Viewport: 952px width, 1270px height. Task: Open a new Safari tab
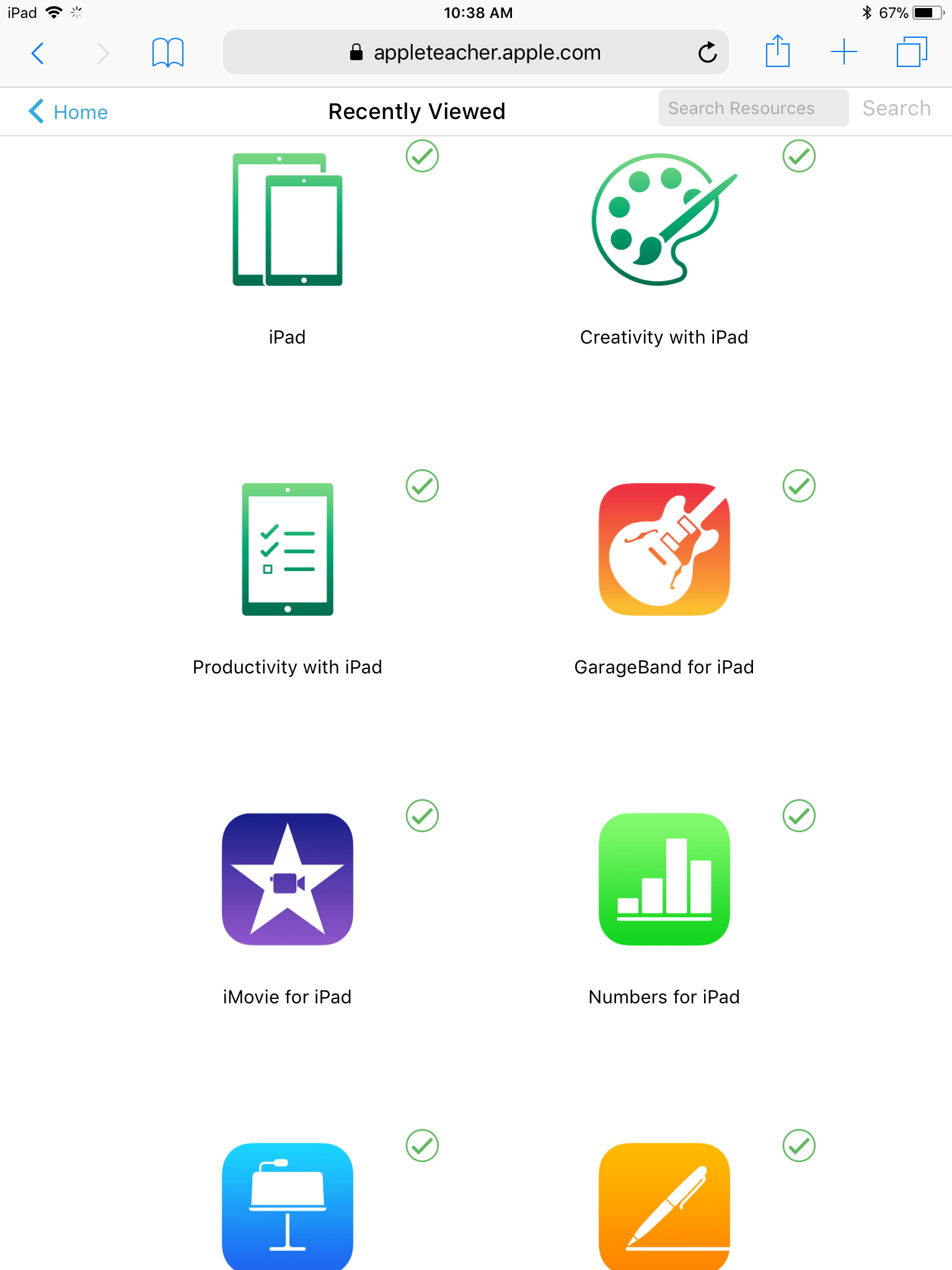(844, 52)
